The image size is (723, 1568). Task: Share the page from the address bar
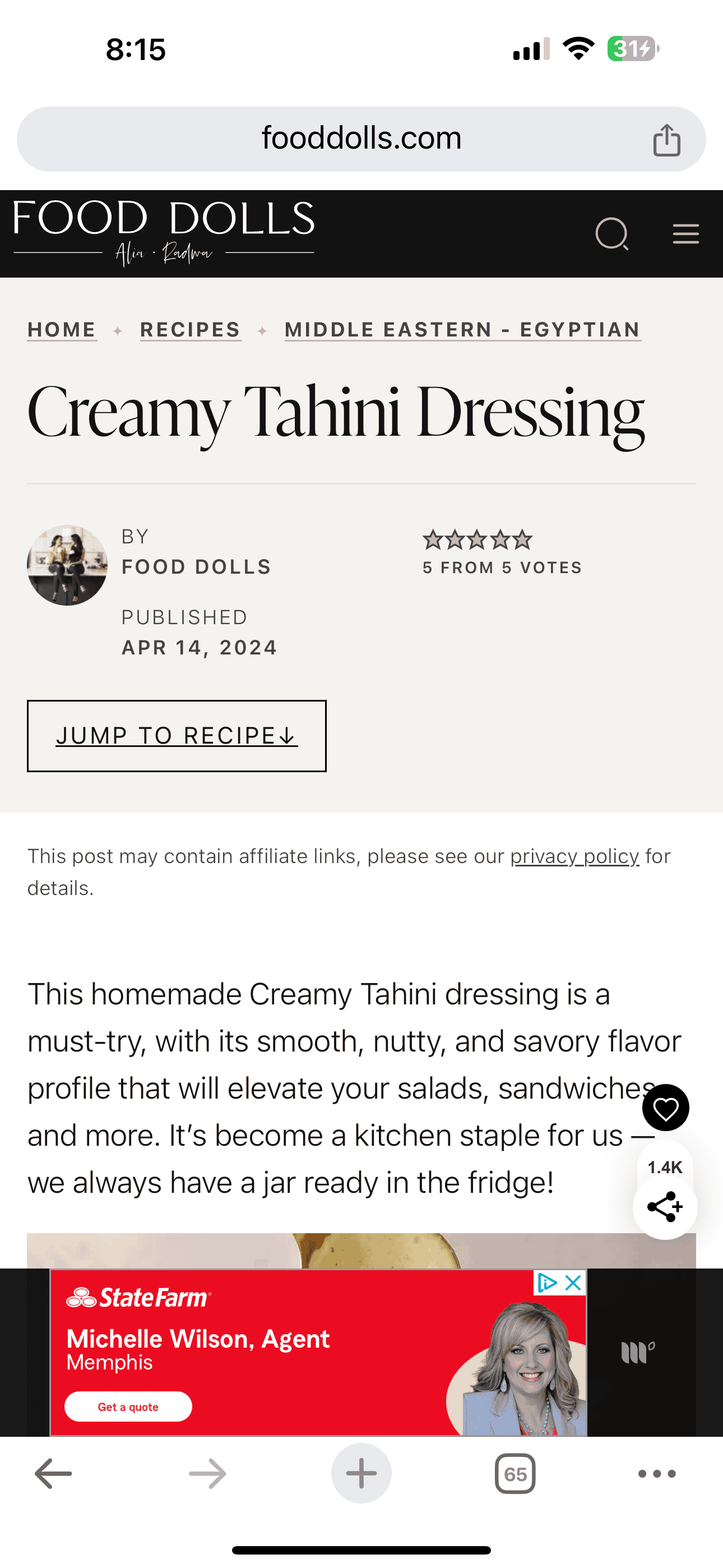[x=666, y=140]
